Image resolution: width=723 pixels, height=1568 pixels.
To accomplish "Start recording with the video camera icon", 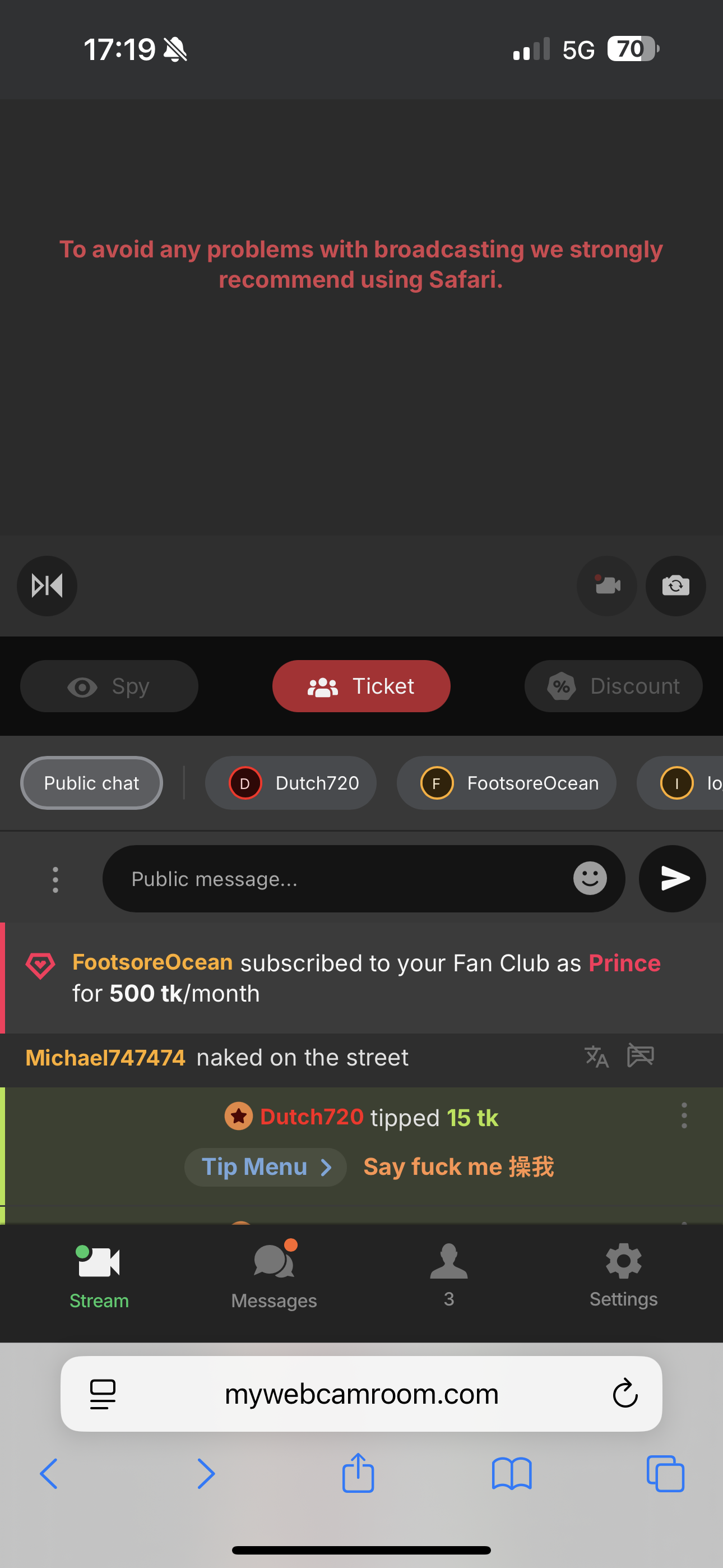I will (607, 585).
